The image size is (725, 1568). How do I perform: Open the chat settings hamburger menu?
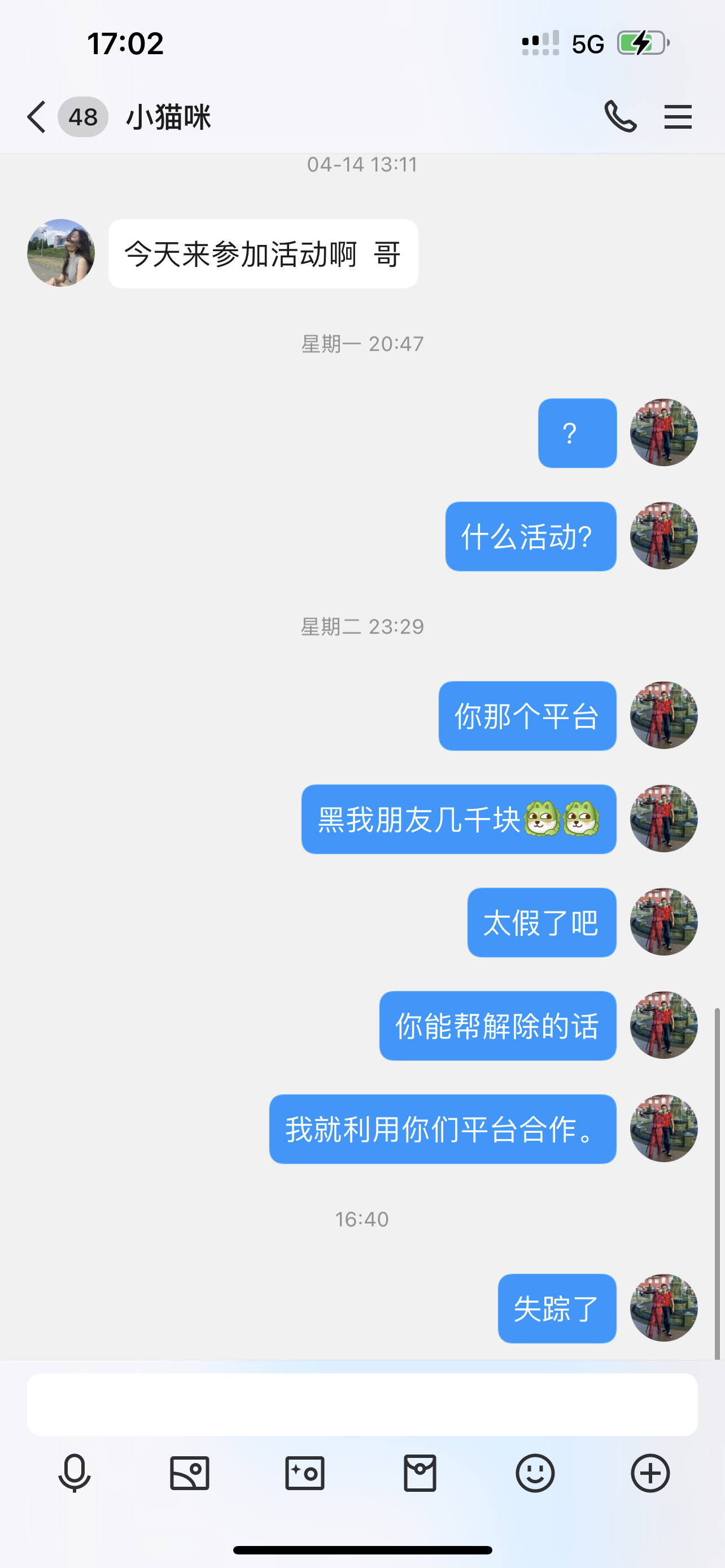(x=678, y=117)
